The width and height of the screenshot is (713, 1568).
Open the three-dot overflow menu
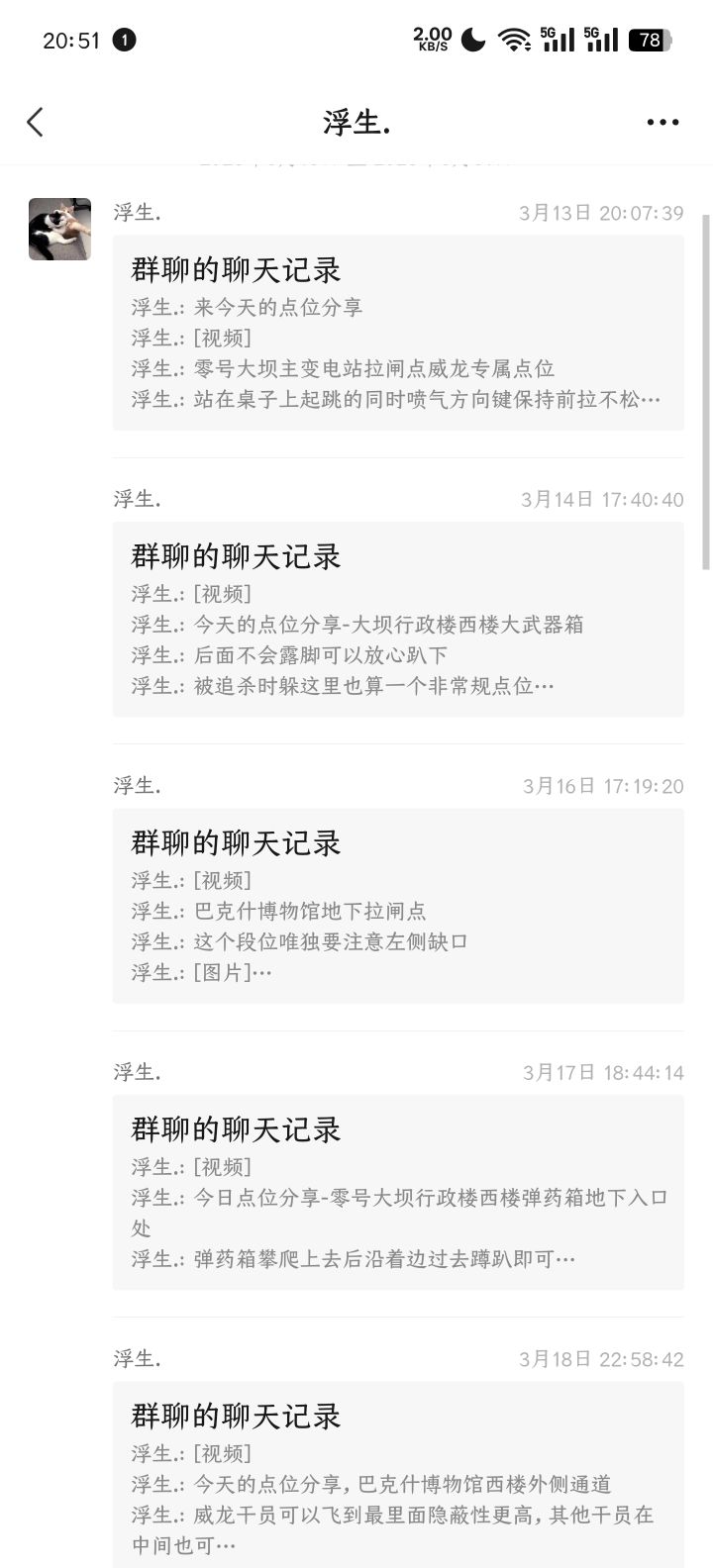click(662, 123)
